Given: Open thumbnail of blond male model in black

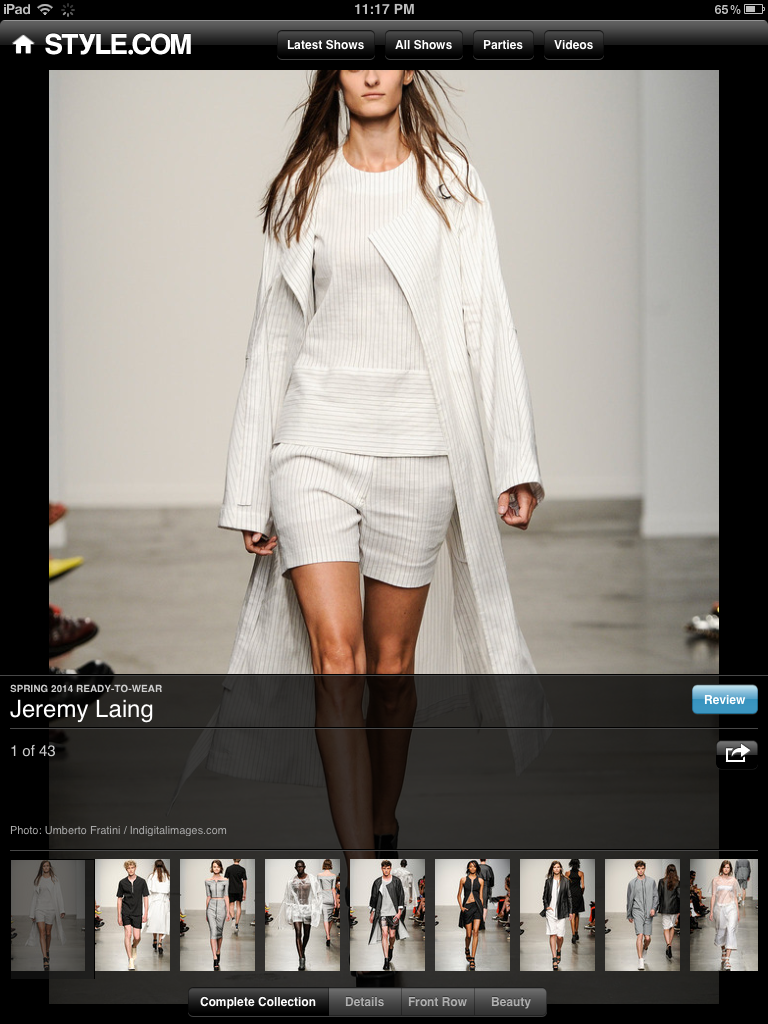Looking at the screenshot, I should pos(132,915).
